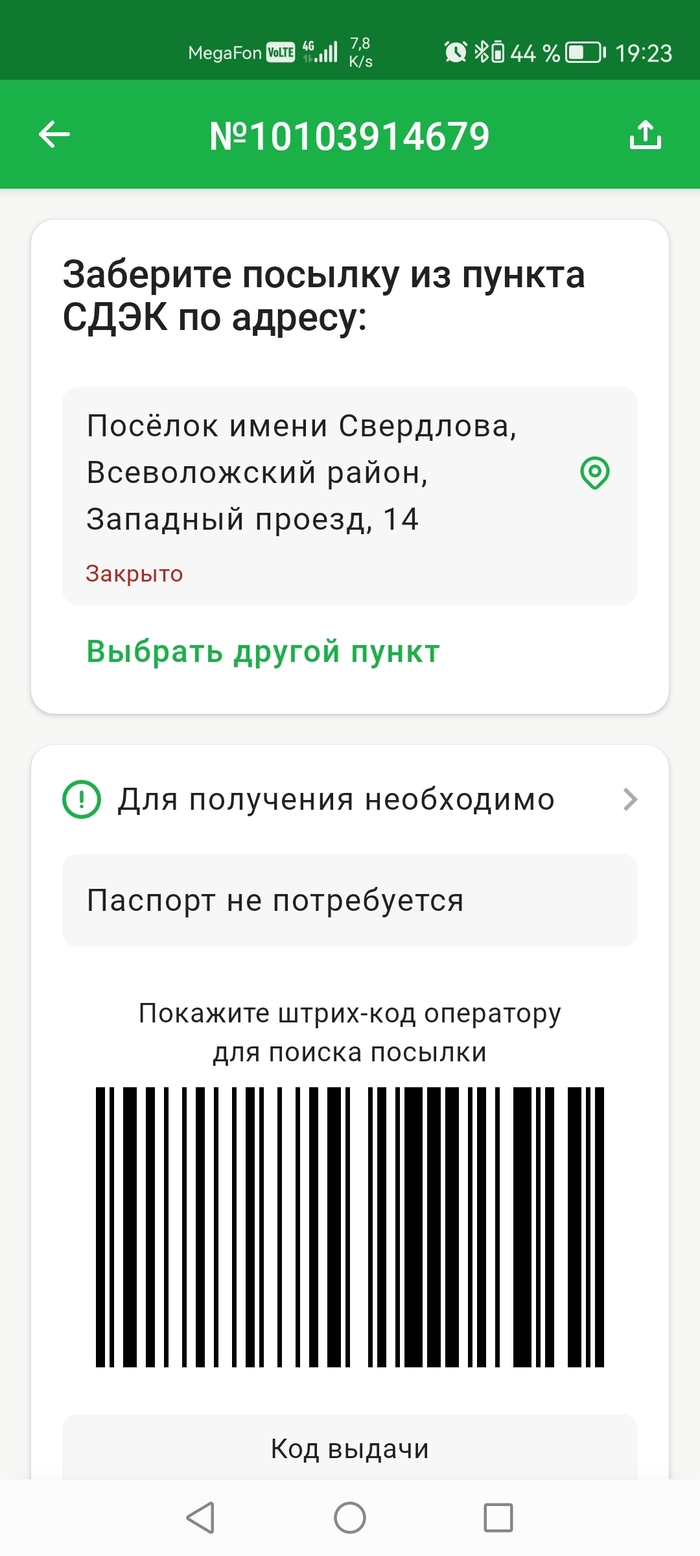Expand 'Для получения необходимо' details

(x=629, y=800)
